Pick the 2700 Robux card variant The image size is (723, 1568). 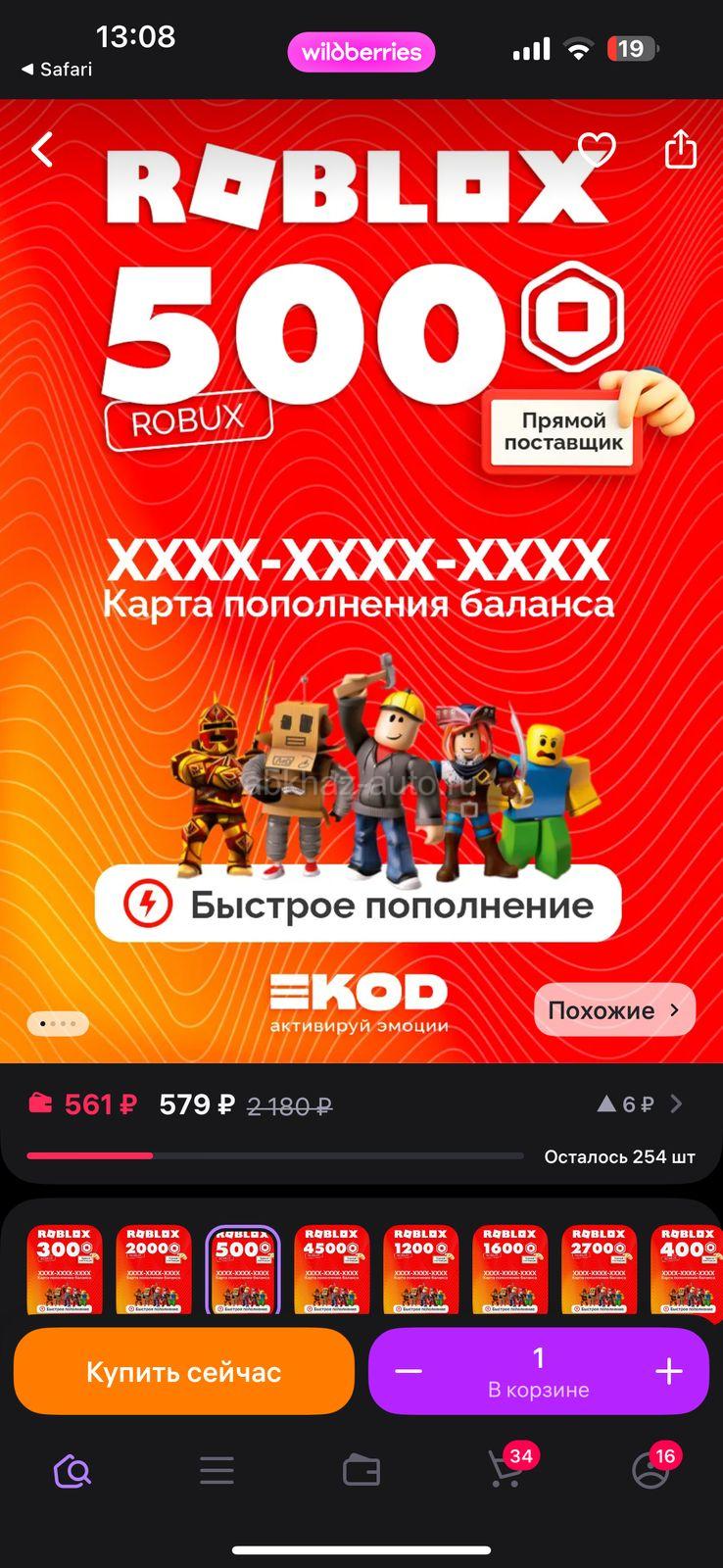coord(600,1269)
